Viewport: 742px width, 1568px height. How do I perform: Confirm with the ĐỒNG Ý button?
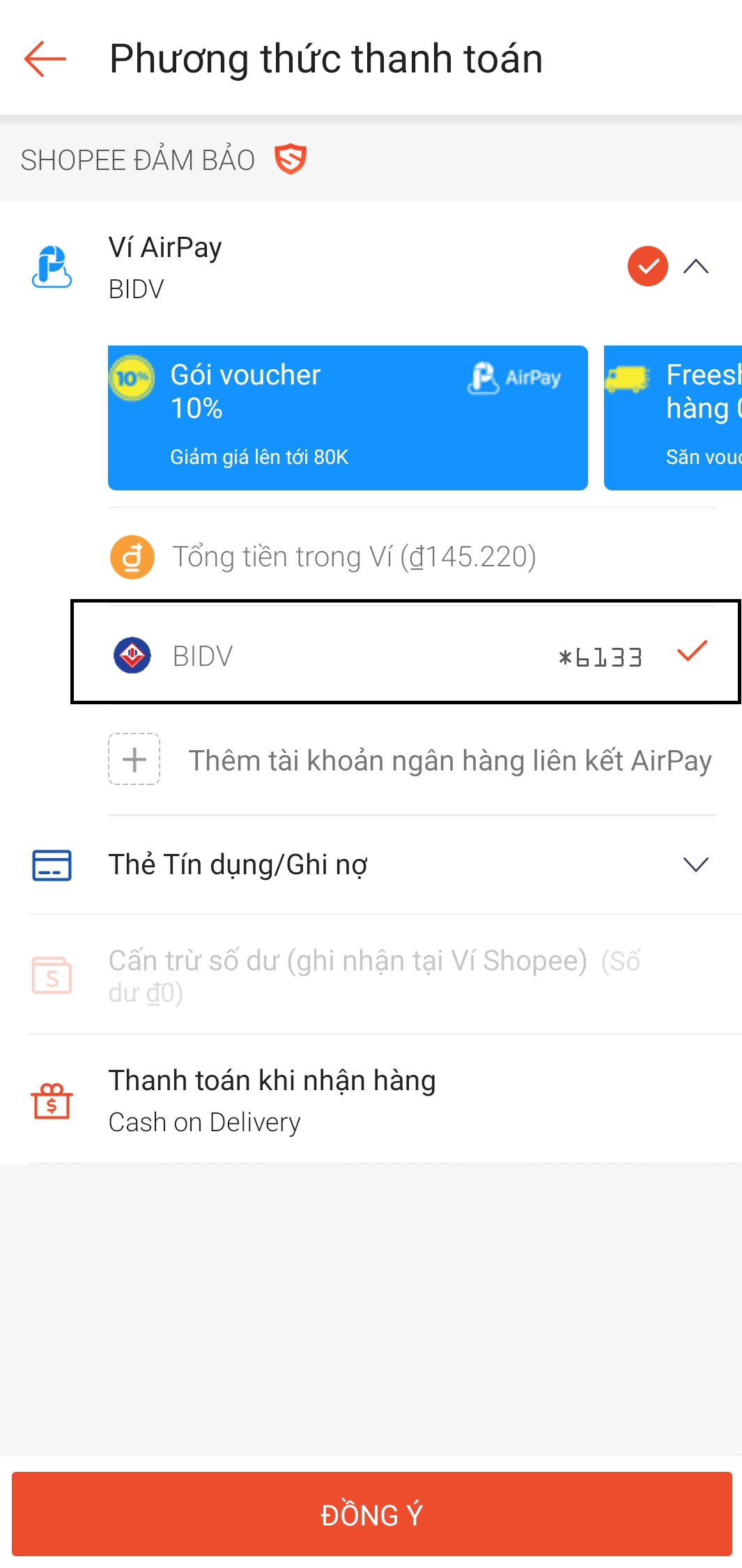(371, 1514)
